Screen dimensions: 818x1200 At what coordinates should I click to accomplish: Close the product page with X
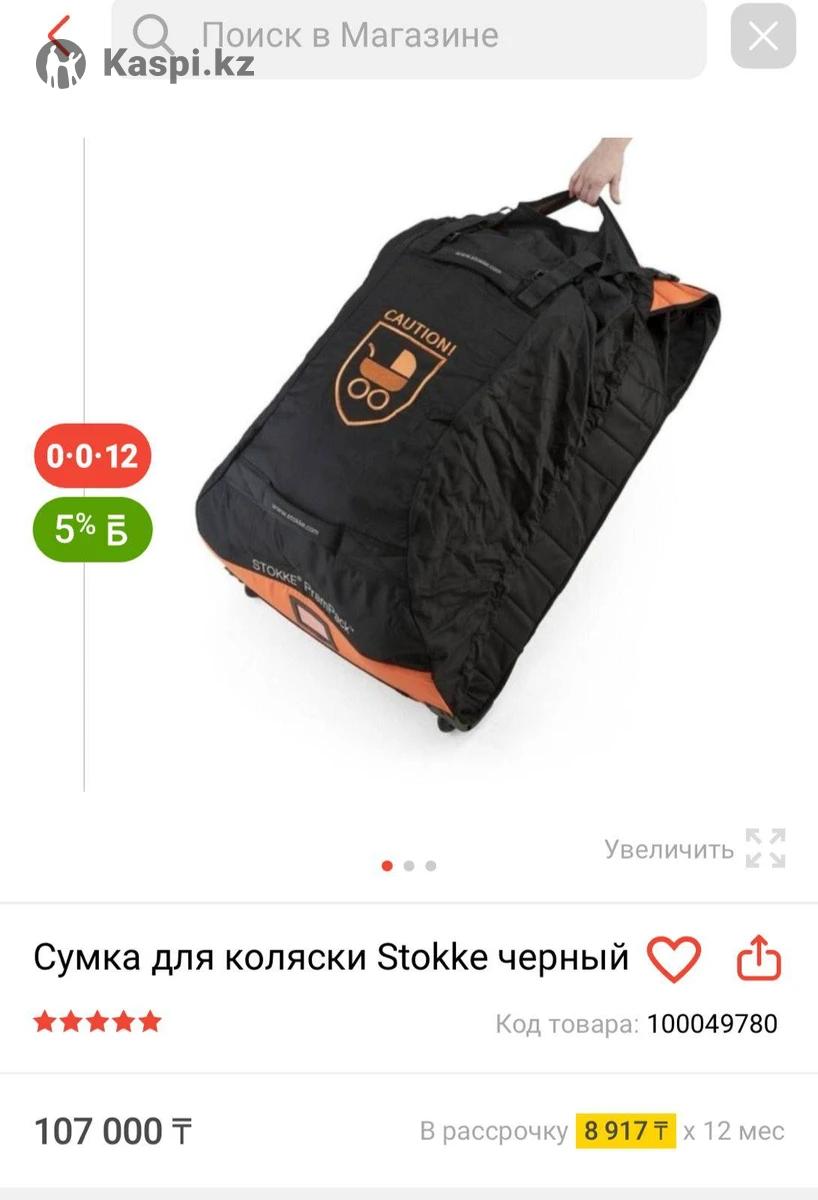coord(763,38)
